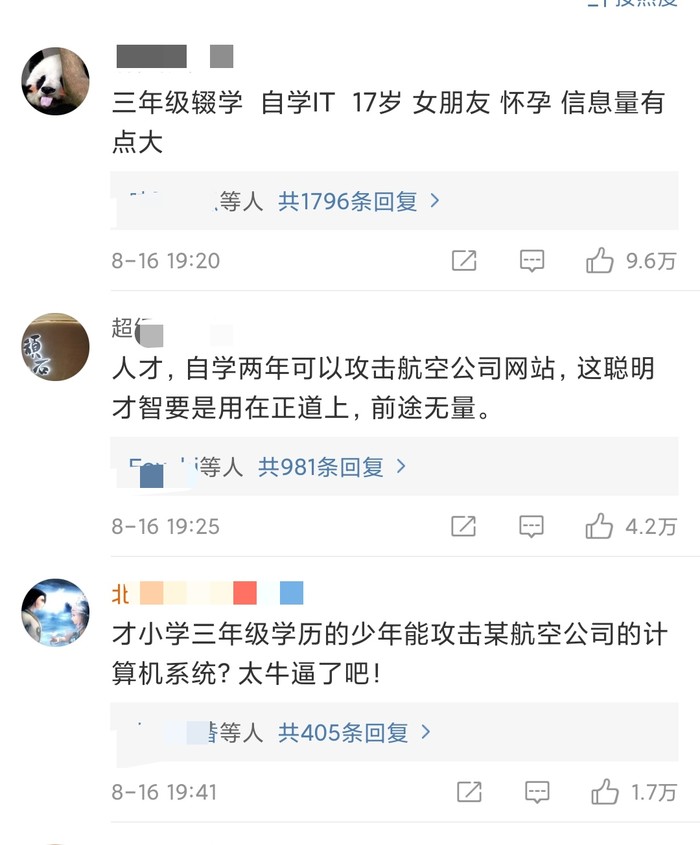Viewport: 700px width, 845px height.
Task: Open the avatar of the 19:41 commenter
Action: coord(55,612)
